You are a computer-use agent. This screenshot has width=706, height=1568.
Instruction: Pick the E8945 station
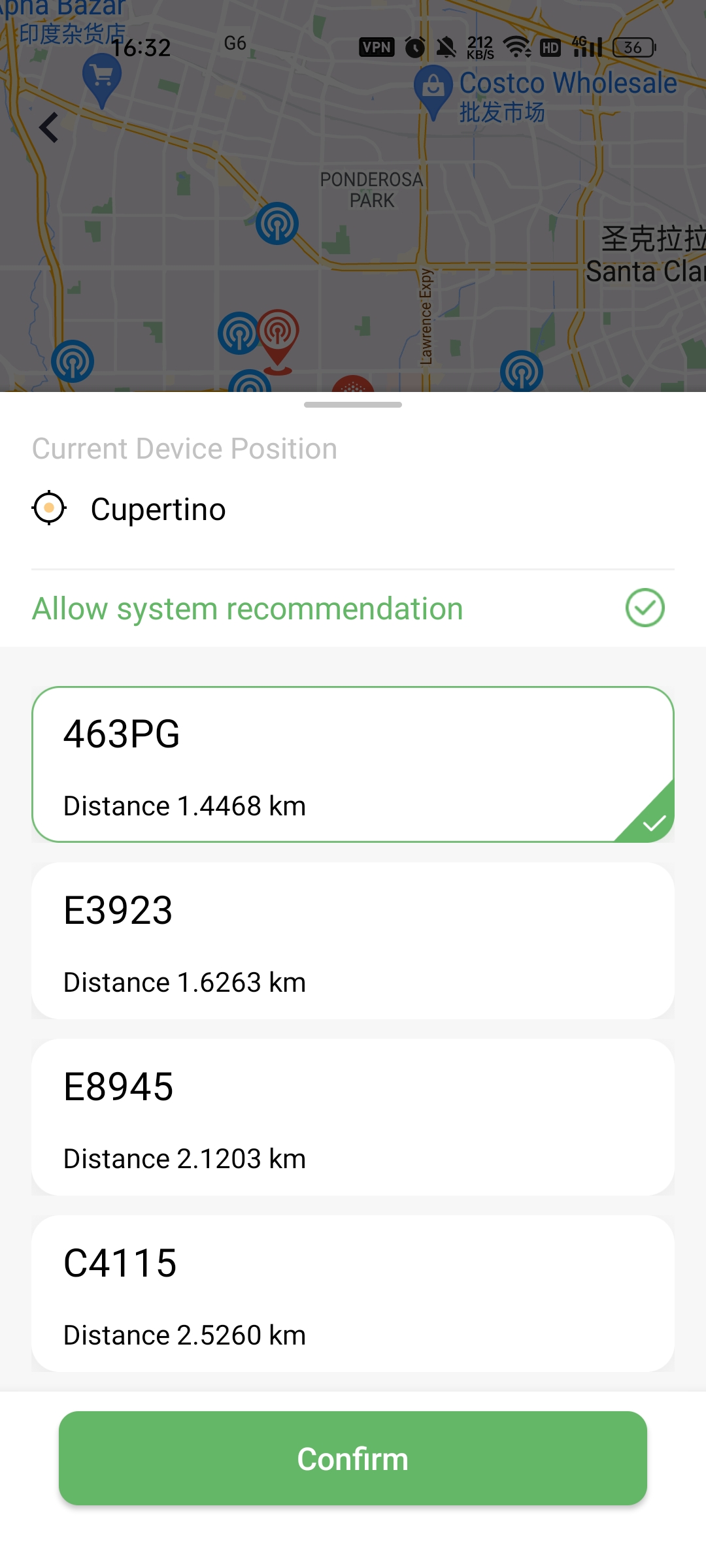(353, 1117)
